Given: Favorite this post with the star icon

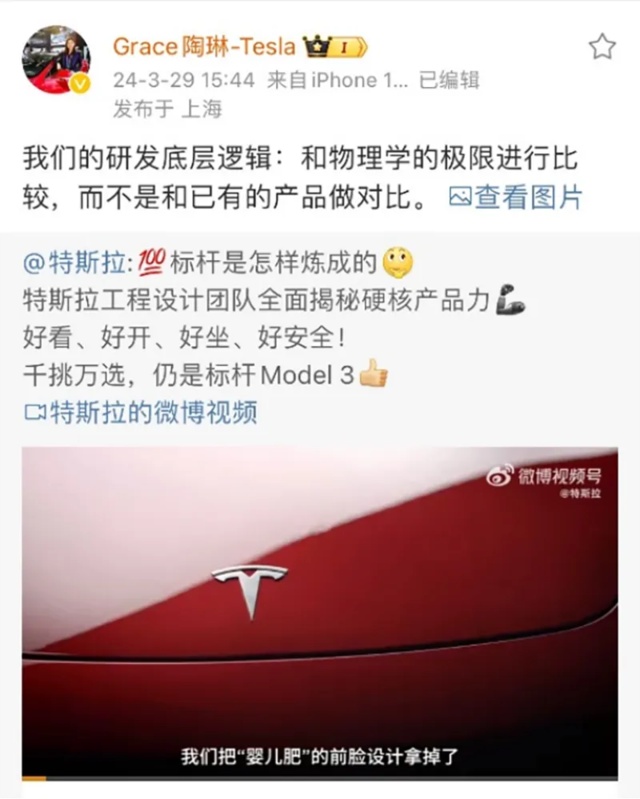Looking at the screenshot, I should [x=601, y=46].
